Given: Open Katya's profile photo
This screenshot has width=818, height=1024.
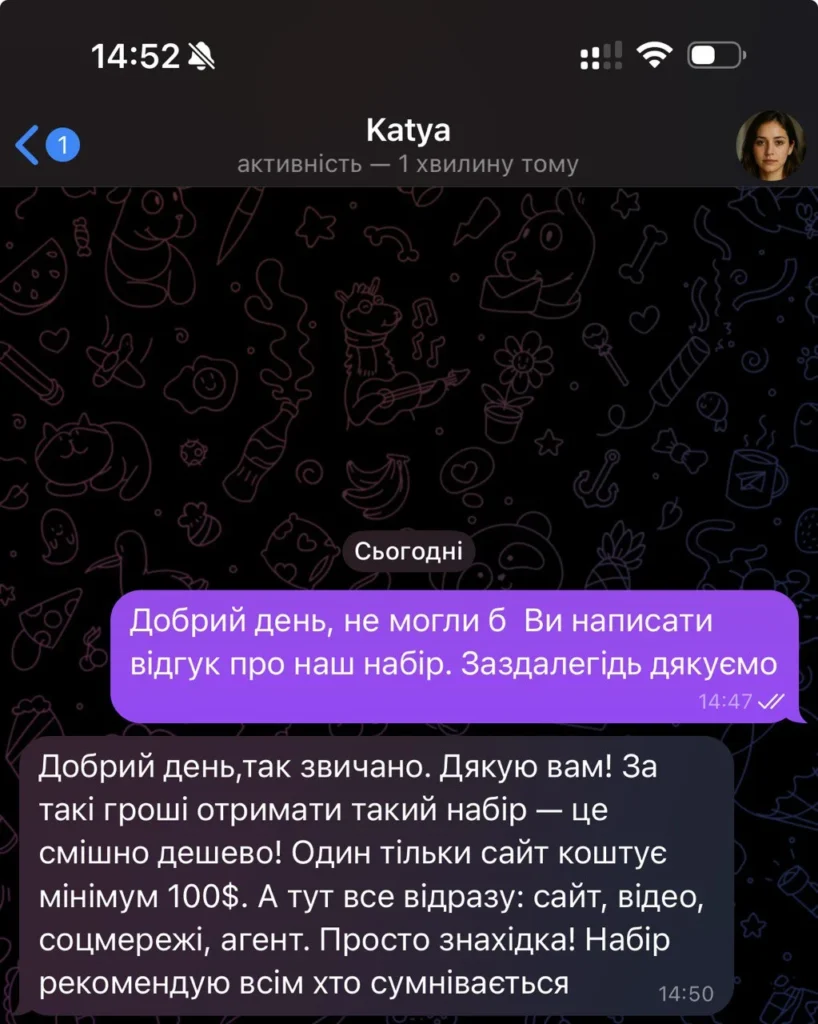Looking at the screenshot, I should pos(769,145).
